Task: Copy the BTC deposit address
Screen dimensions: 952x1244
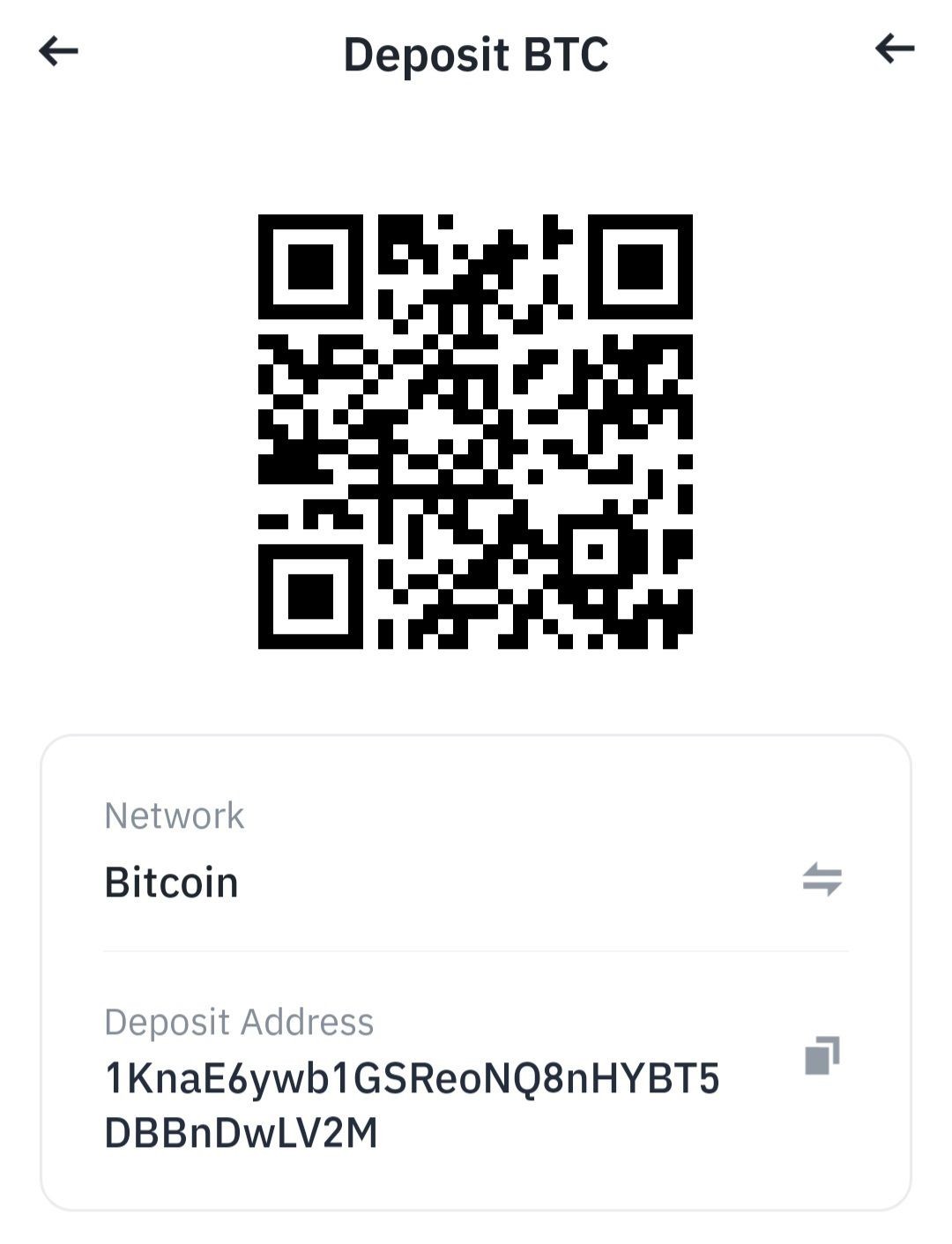Action: 822,1055
